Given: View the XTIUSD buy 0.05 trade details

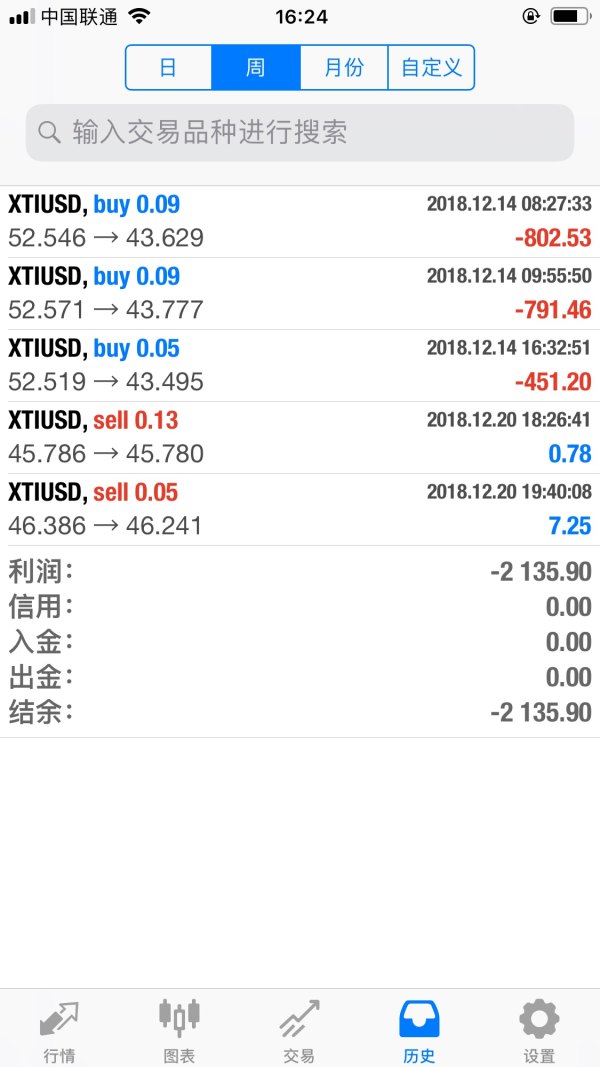Looking at the screenshot, I should [300, 366].
